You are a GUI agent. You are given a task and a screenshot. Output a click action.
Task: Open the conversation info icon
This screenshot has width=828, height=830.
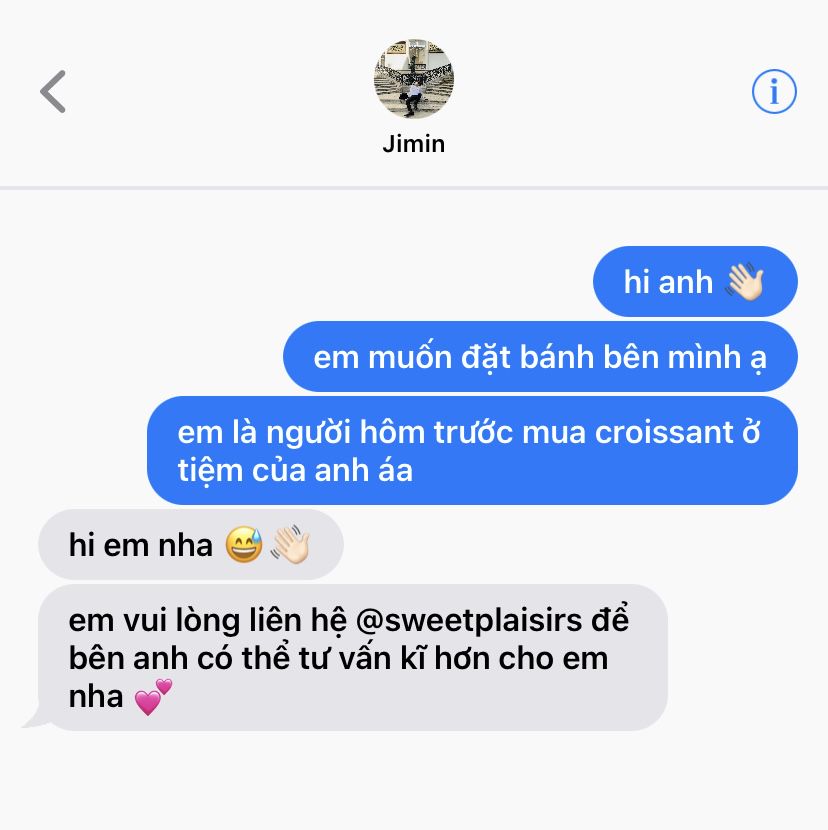click(774, 91)
